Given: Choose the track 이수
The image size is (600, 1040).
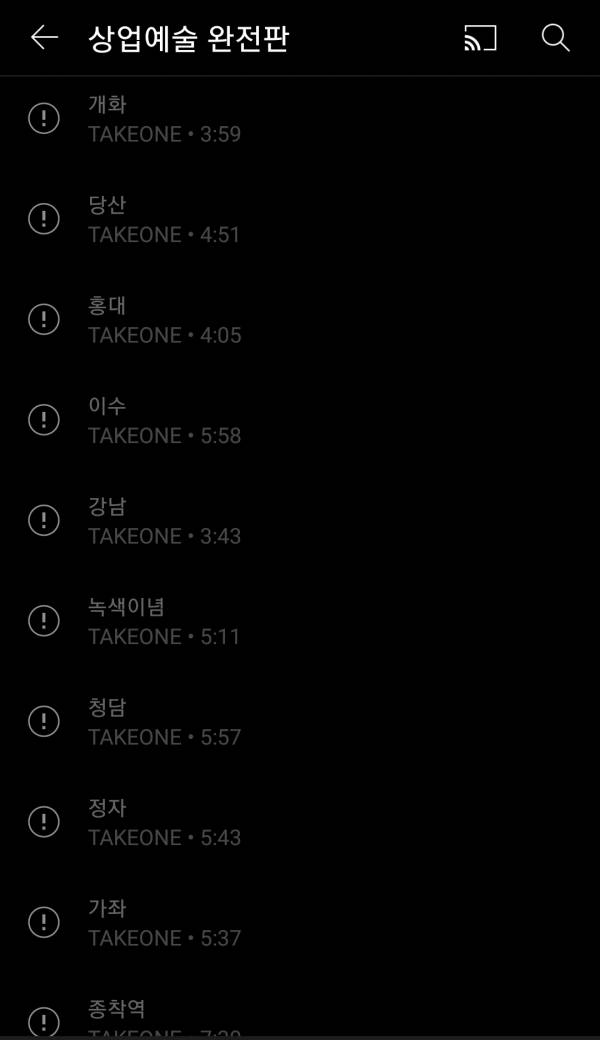Looking at the screenshot, I should click(x=165, y=420).
